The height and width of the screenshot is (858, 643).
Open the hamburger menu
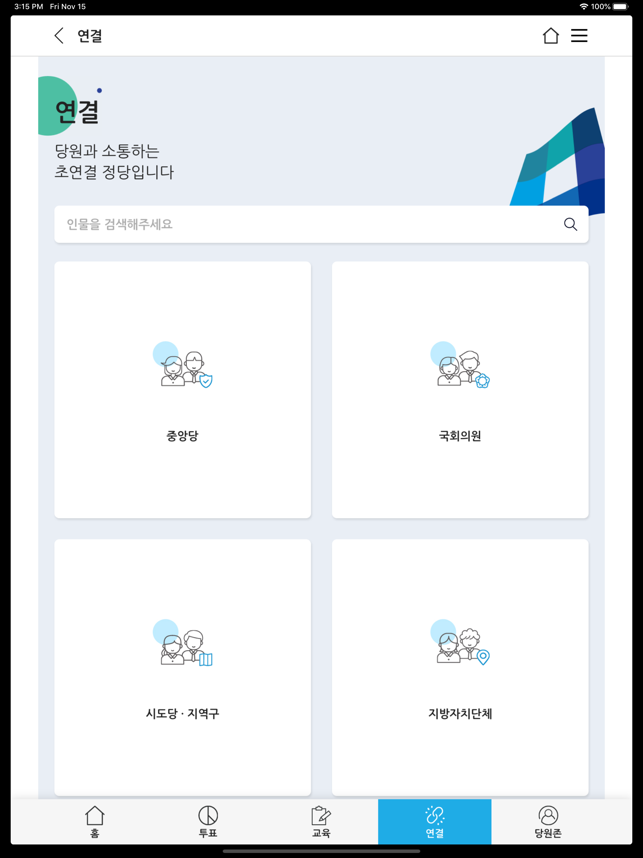[x=579, y=36]
